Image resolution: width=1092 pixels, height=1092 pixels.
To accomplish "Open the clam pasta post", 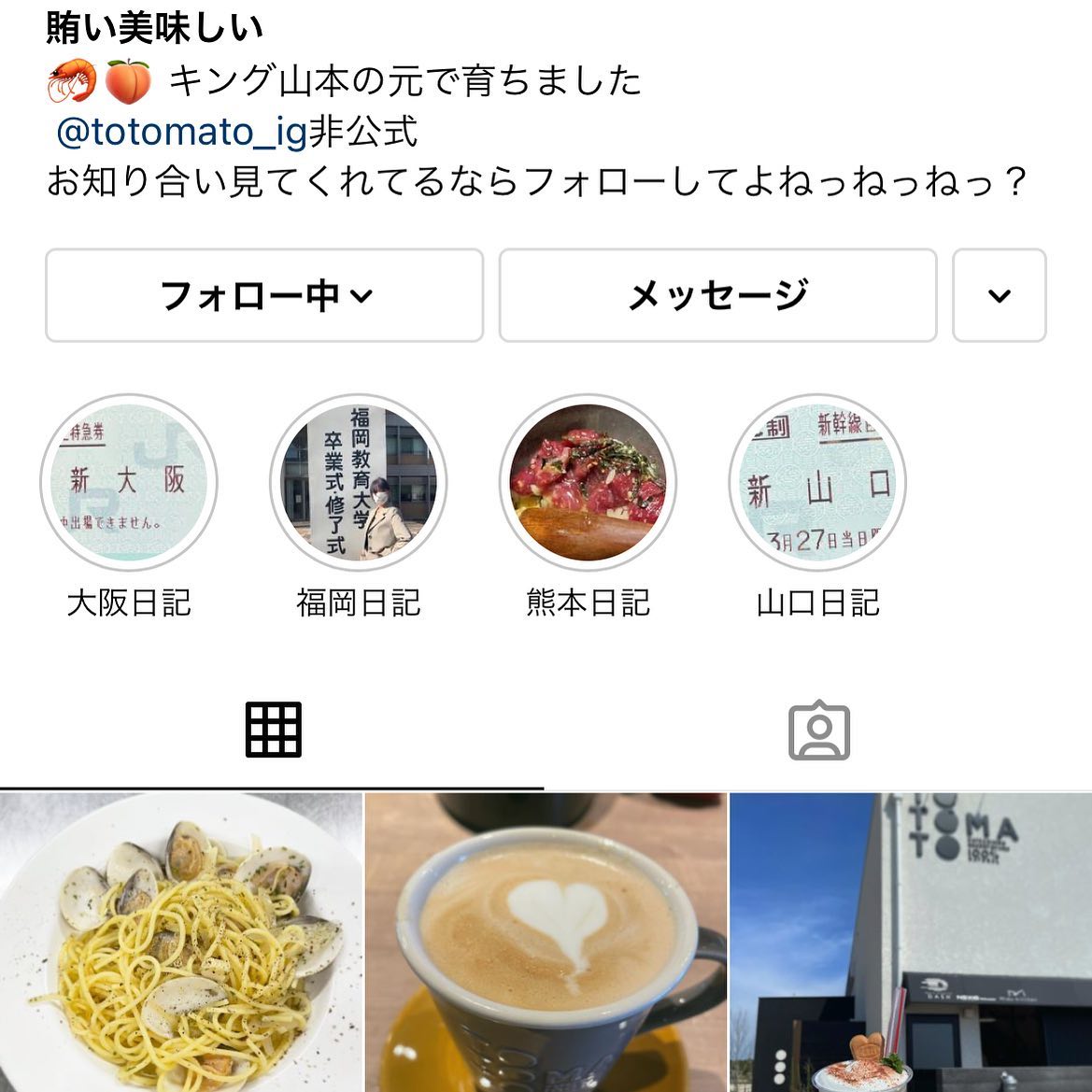I will click(180, 943).
